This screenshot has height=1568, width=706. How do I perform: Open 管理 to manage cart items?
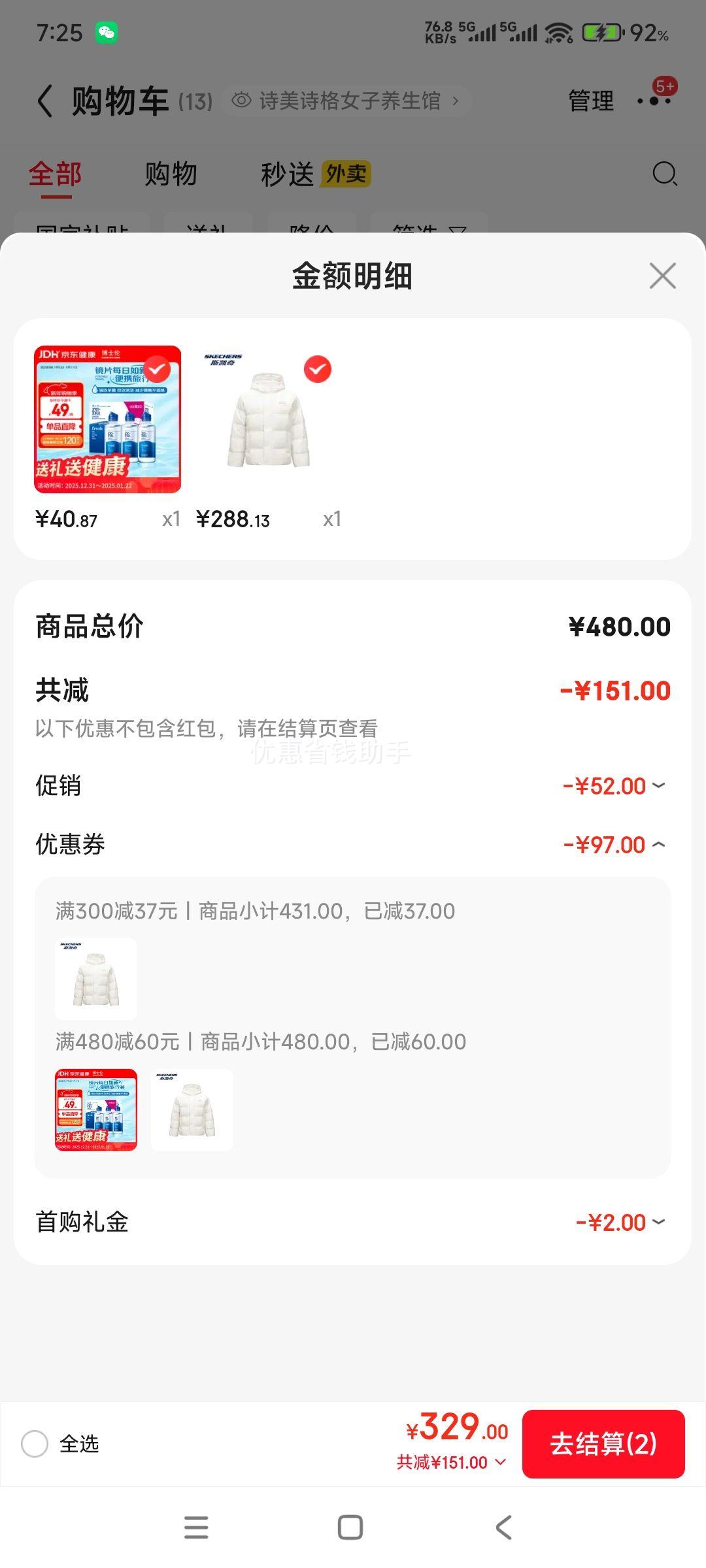(590, 101)
